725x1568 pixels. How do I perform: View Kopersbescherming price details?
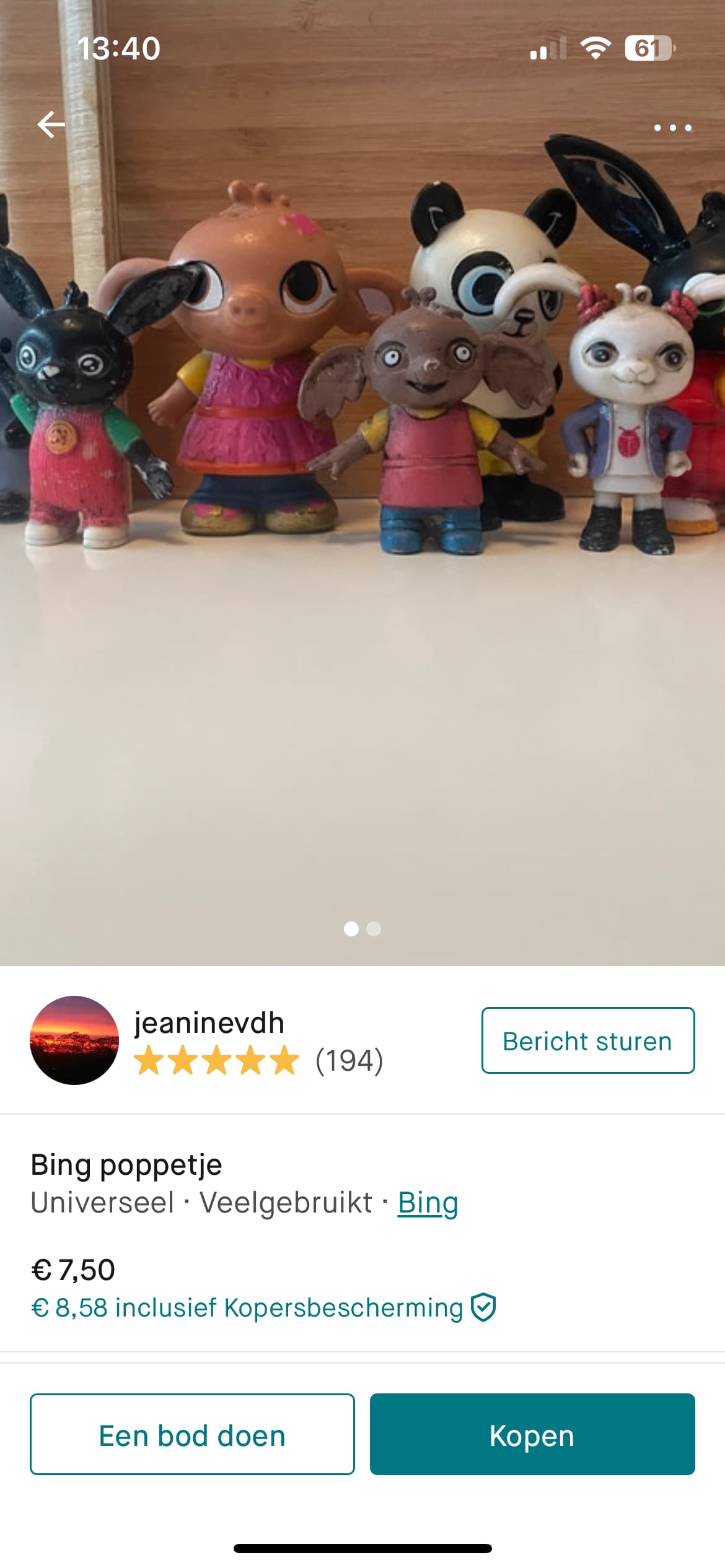[x=263, y=1308]
